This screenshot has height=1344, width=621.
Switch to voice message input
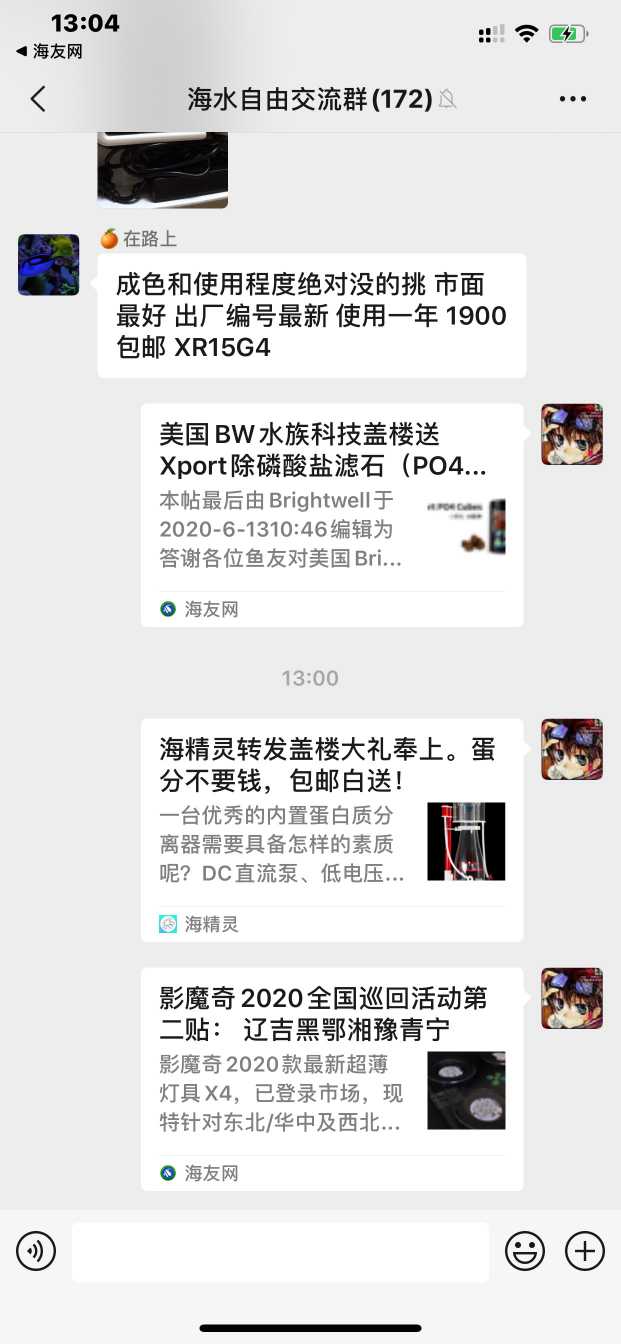pos(36,1251)
